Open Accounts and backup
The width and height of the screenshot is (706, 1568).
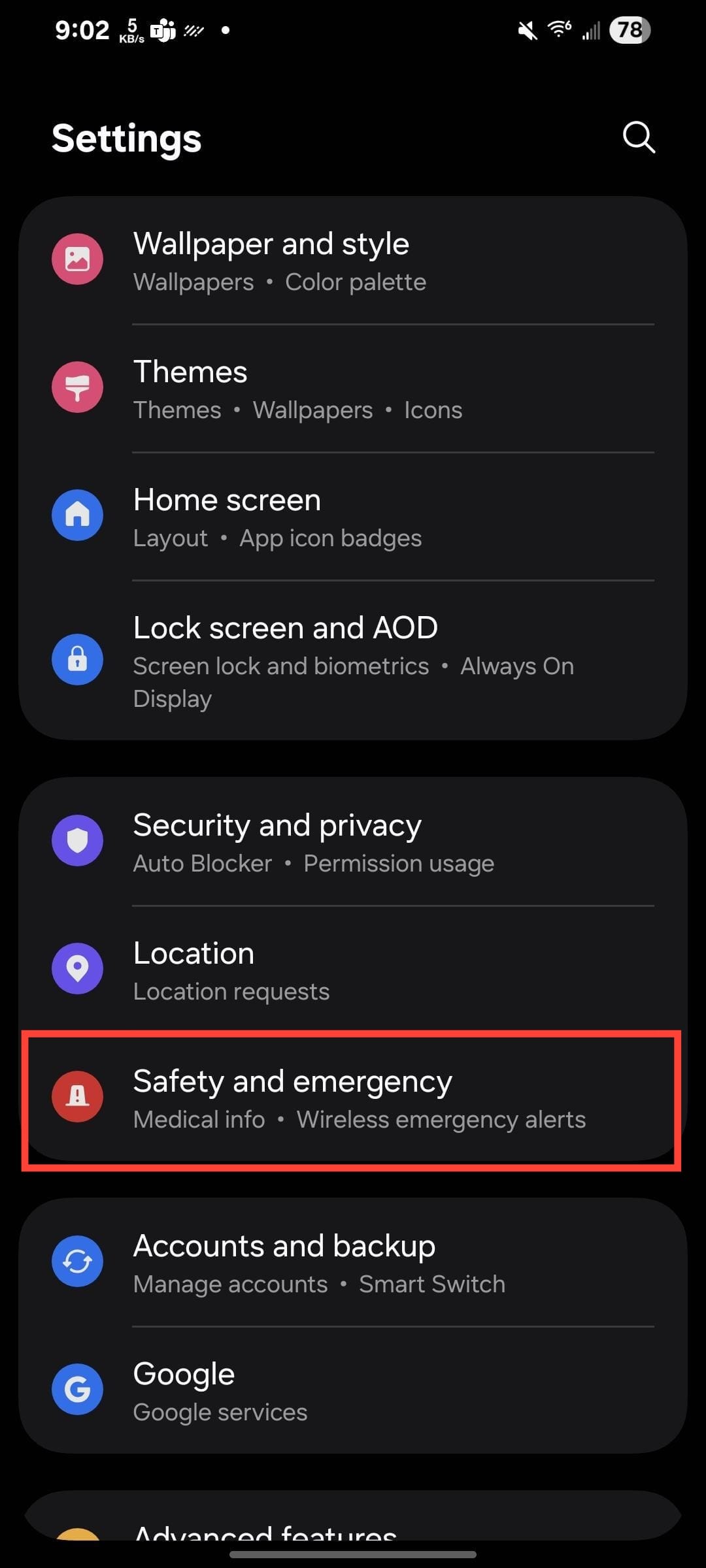[353, 1263]
